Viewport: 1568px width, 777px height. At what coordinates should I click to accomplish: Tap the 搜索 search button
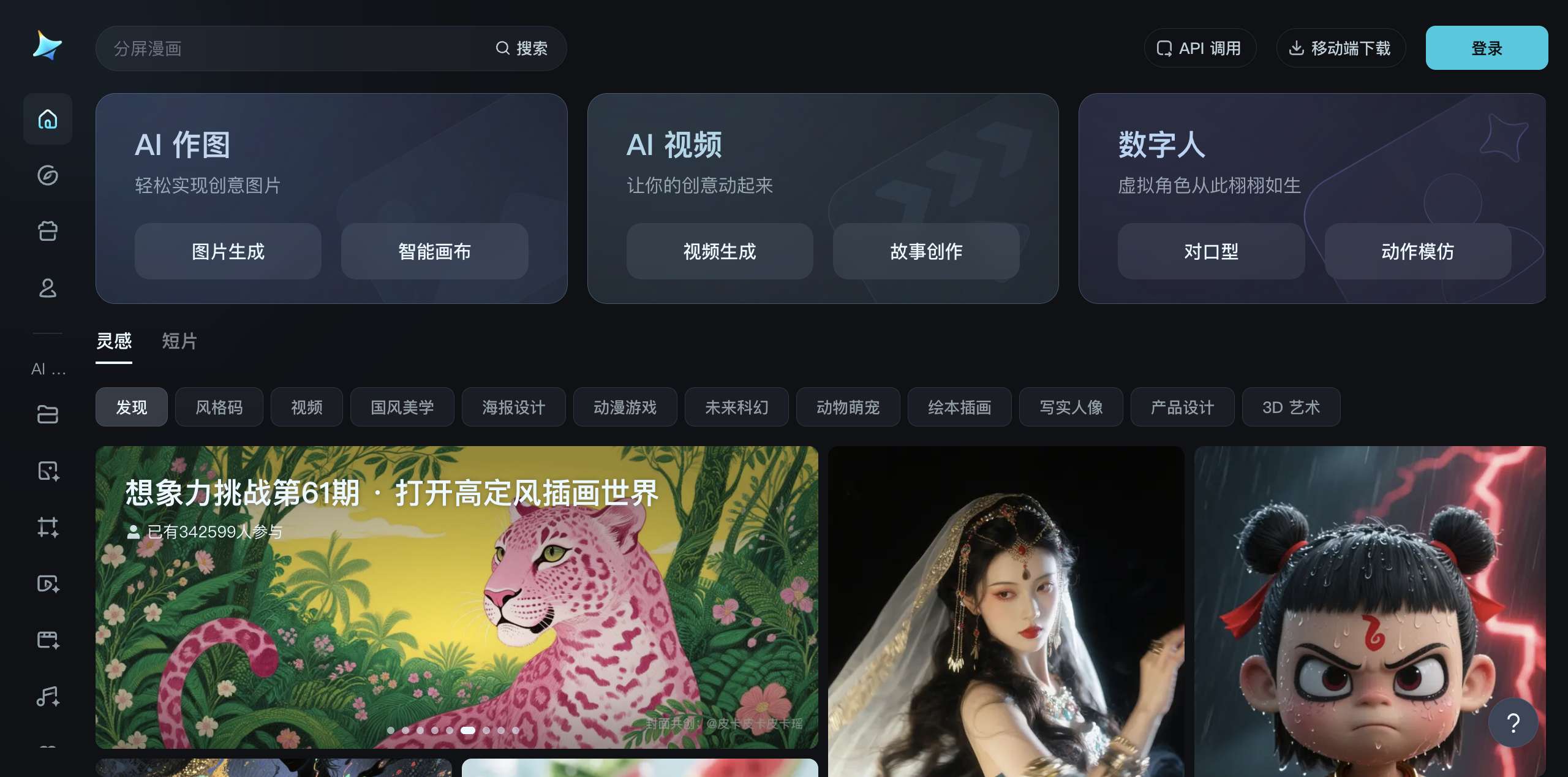pyautogui.click(x=522, y=48)
